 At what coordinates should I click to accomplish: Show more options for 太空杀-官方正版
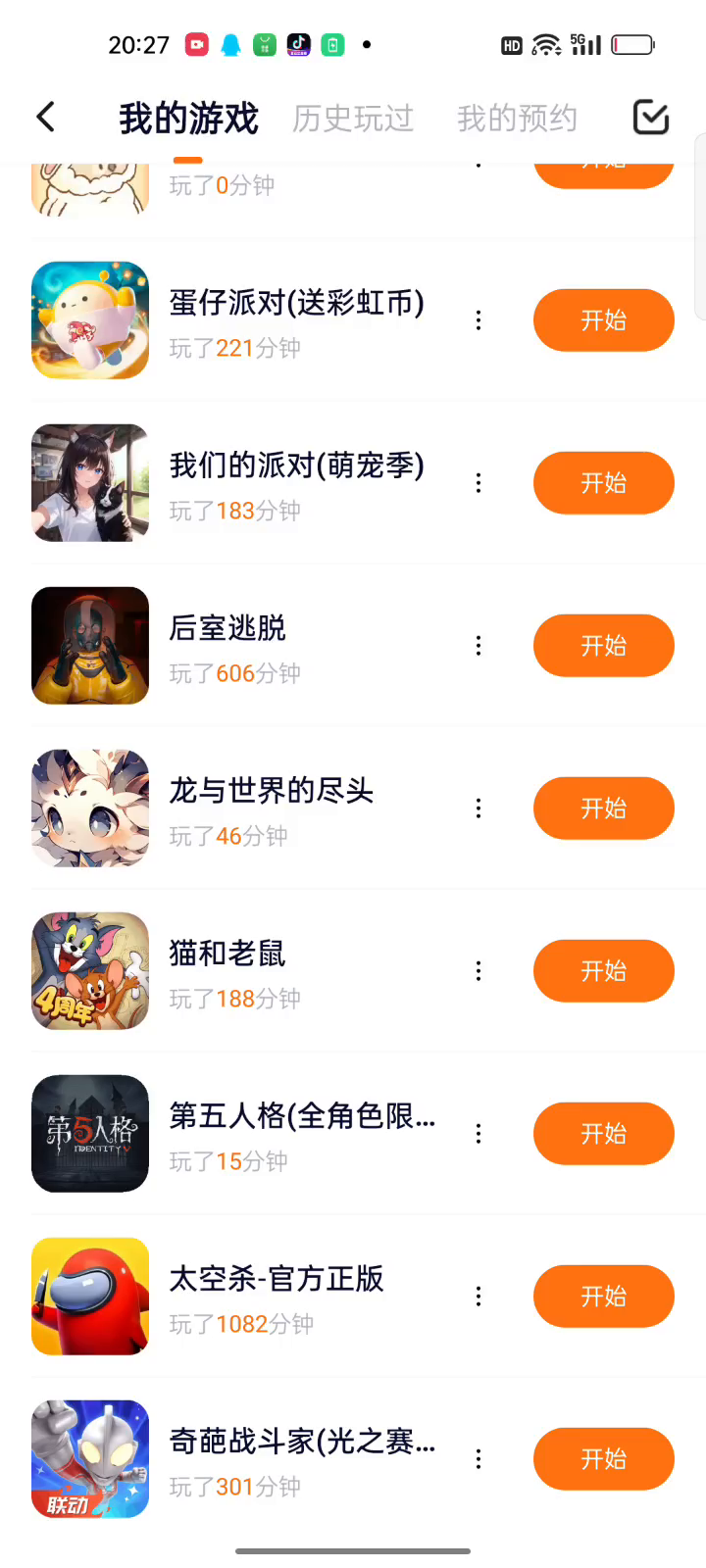(x=479, y=1297)
